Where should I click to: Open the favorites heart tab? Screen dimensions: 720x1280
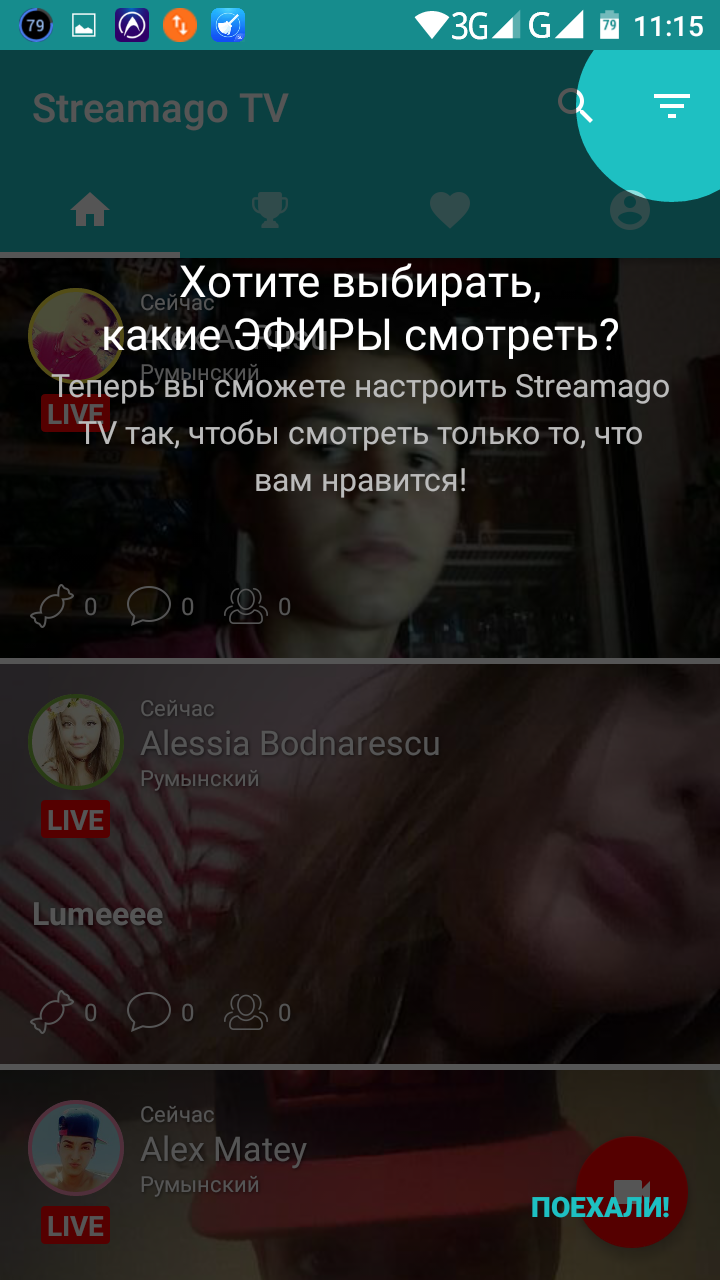[x=450, y=210]
